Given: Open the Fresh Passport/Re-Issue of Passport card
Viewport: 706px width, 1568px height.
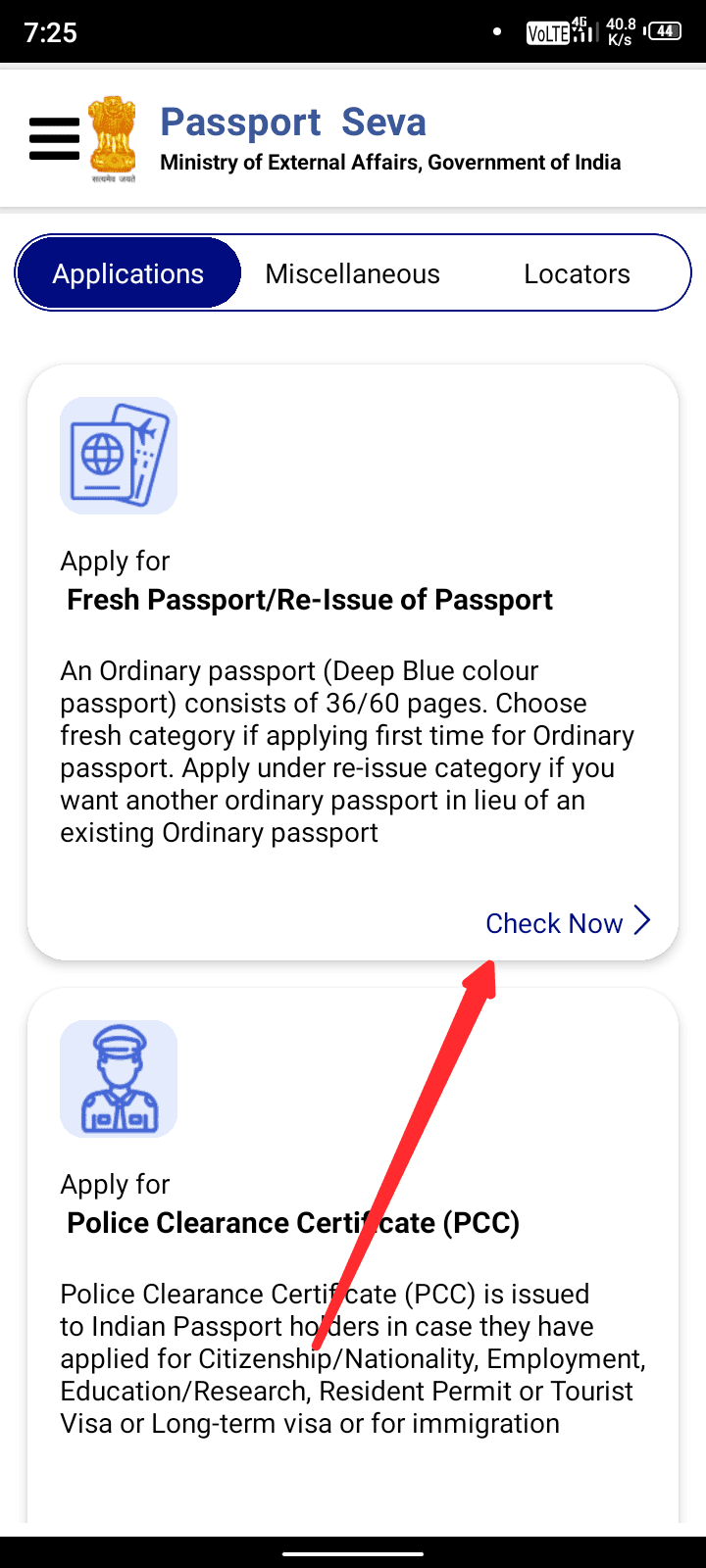Looking at the screenshot, I should pyautogui.click(x=310, y=600).
